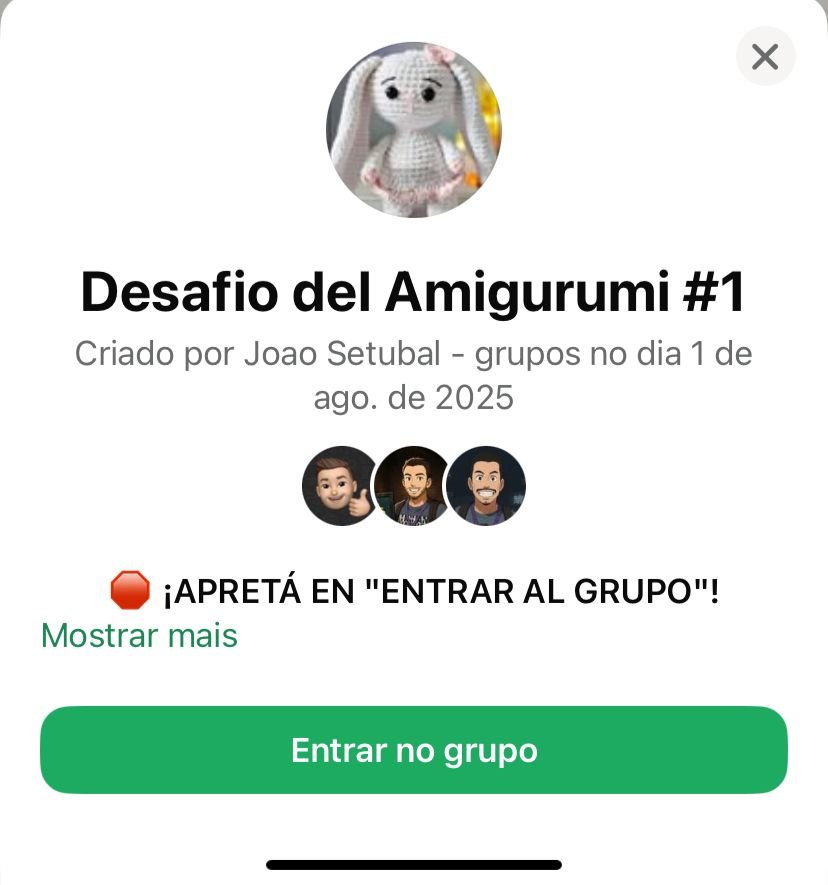
Task: Expand description with "Mostrar mais"
Action: point(139,635)
